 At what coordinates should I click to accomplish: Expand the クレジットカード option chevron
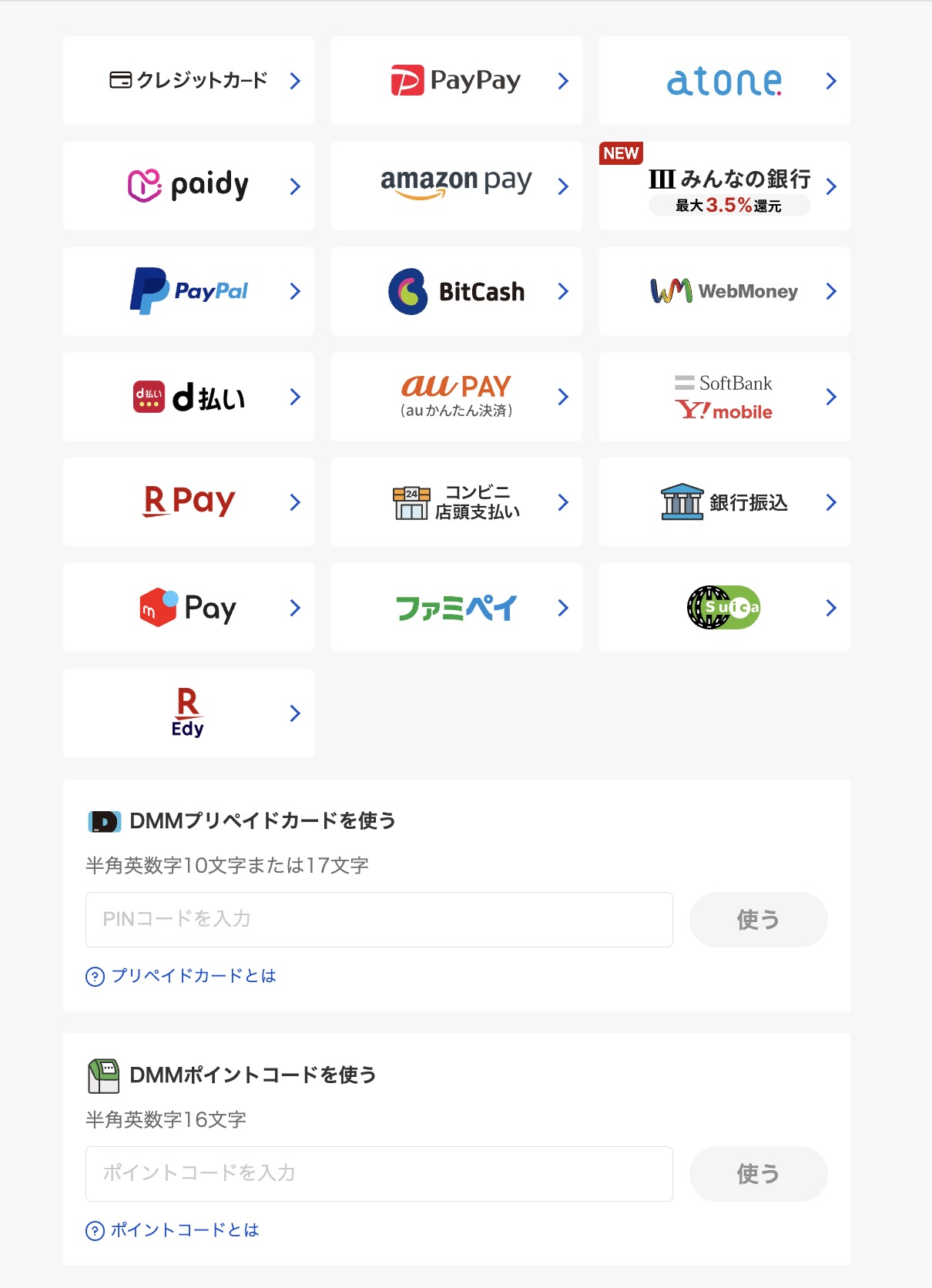(295, 80)
